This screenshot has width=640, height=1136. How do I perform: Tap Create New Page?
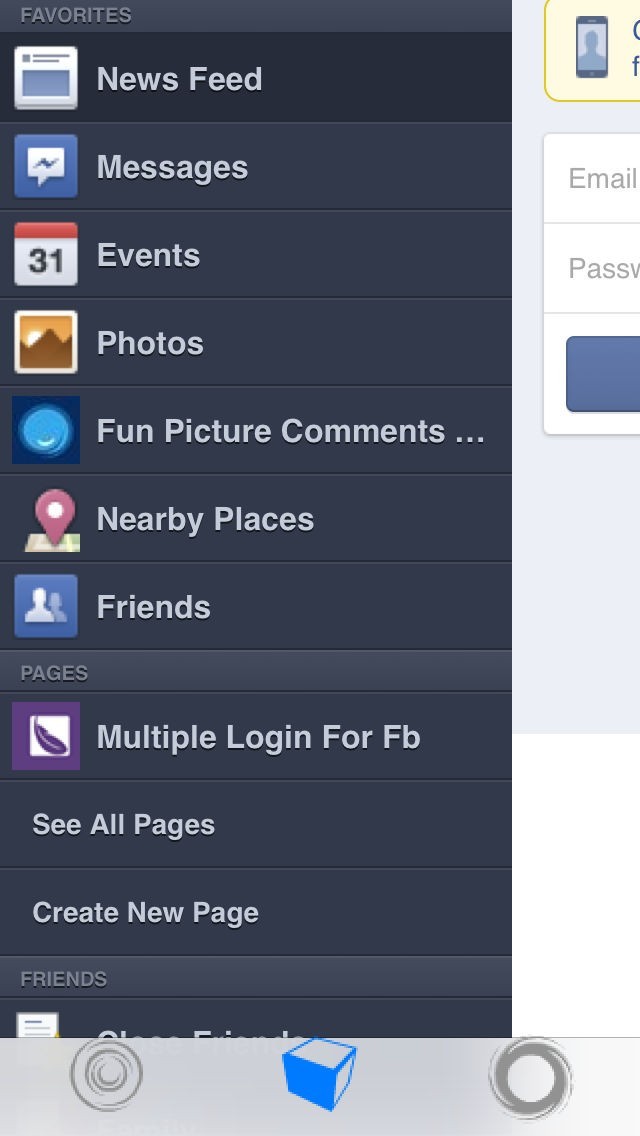[x=256, y=912]
